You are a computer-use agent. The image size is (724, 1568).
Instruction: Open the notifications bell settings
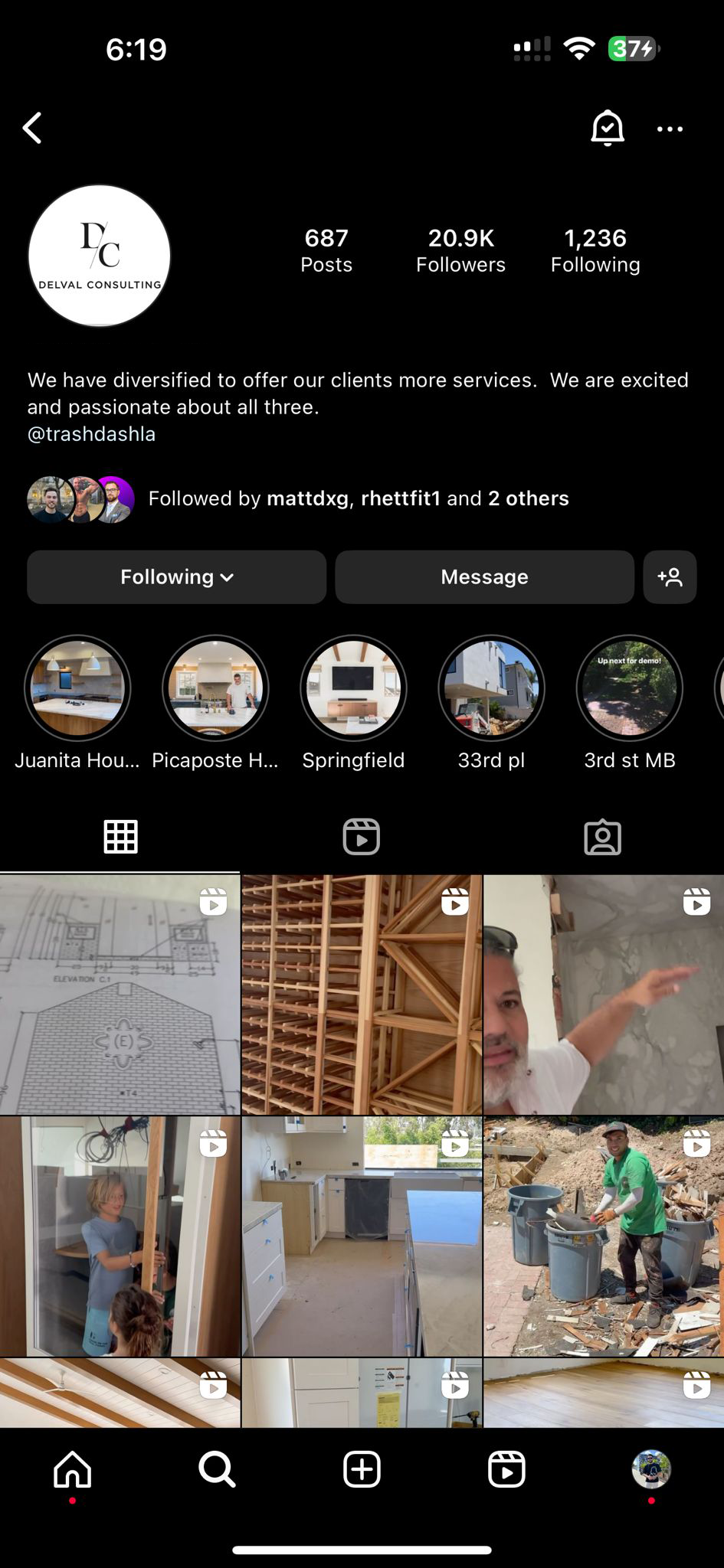click(x=607, y=128)
